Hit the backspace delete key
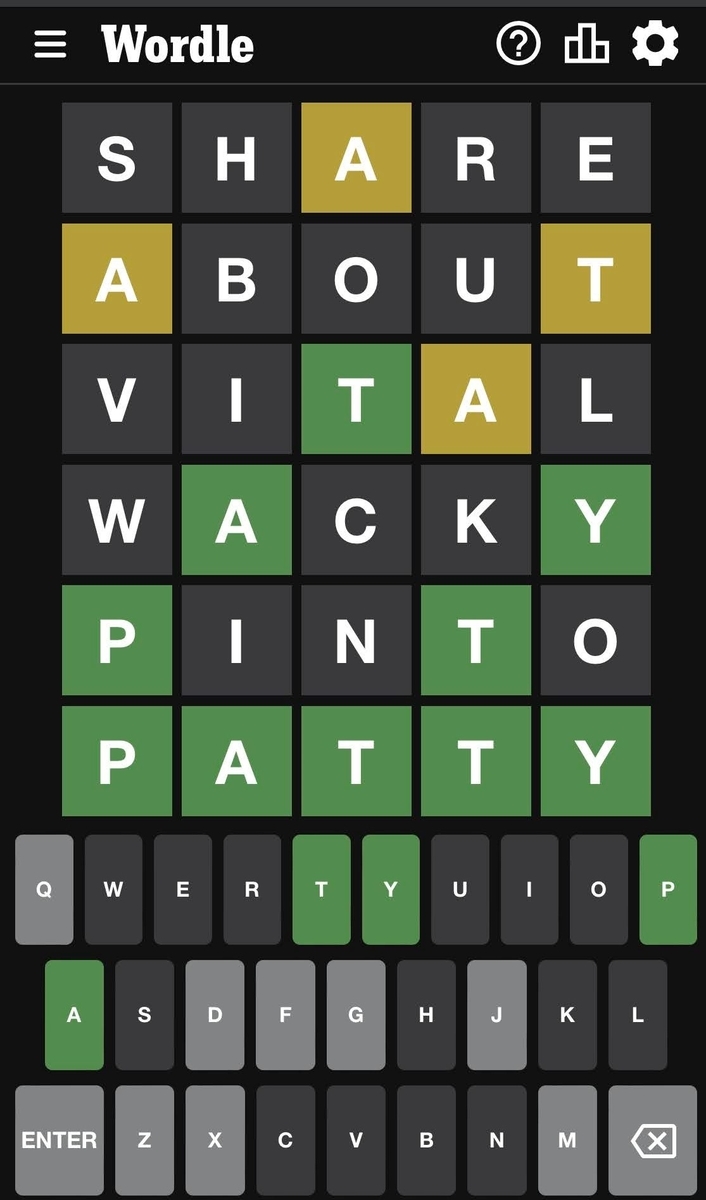 coord(653,1140)
